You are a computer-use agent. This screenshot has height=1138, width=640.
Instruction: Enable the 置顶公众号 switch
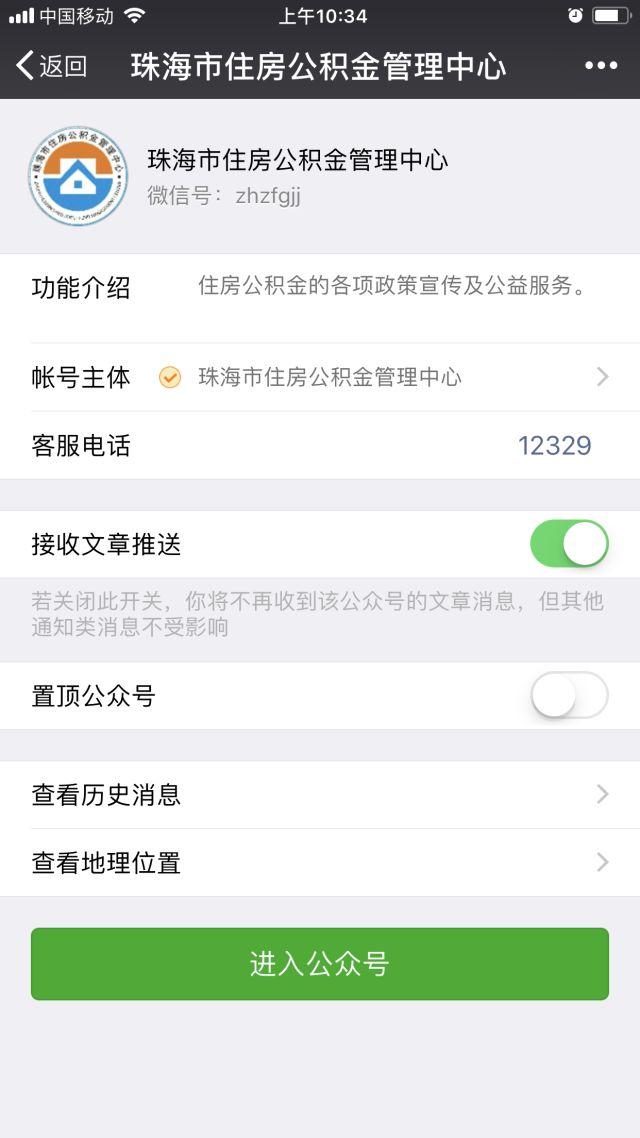[570, 695]
